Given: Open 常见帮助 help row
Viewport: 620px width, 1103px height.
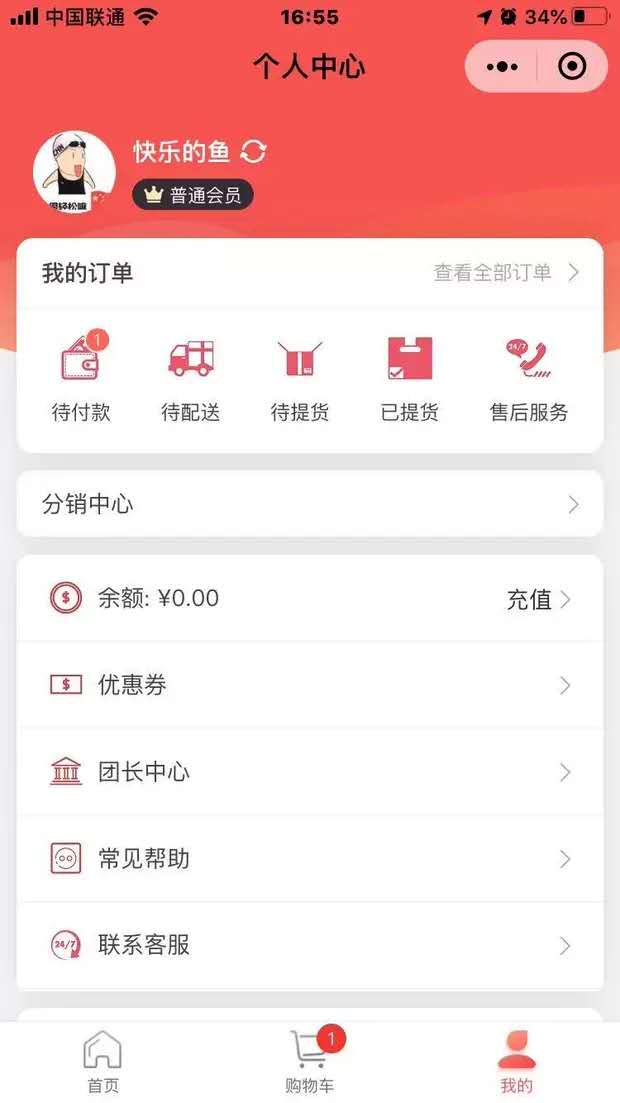Looking at the screenshot, I should (310, 859).
